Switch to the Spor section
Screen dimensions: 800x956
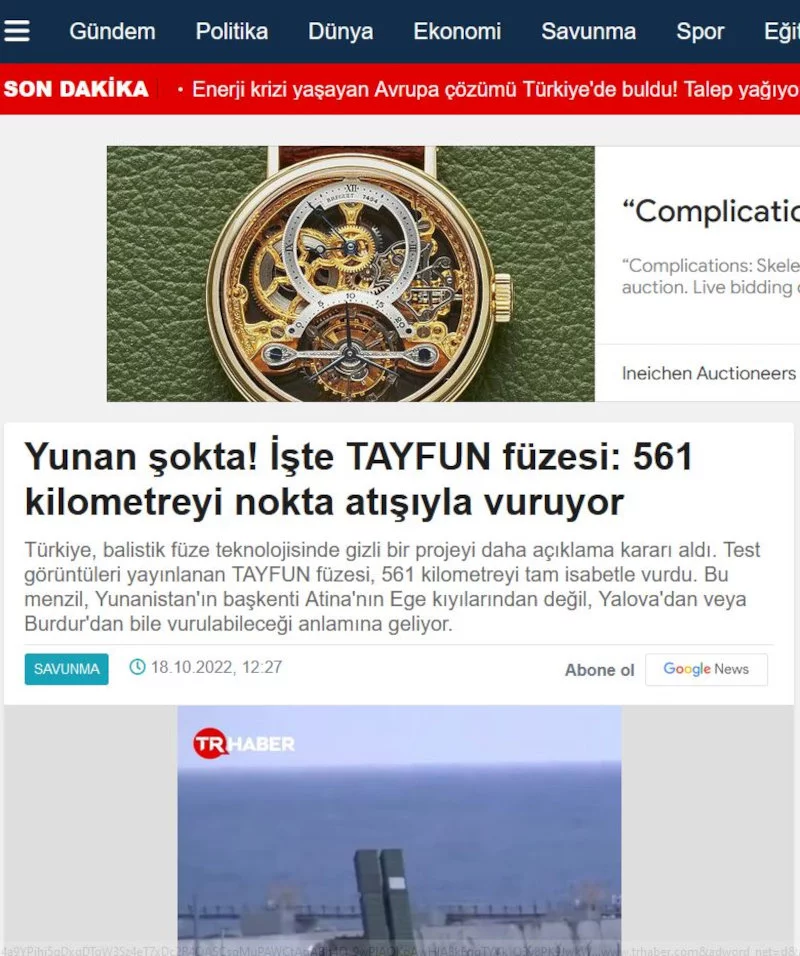[700, 31]
